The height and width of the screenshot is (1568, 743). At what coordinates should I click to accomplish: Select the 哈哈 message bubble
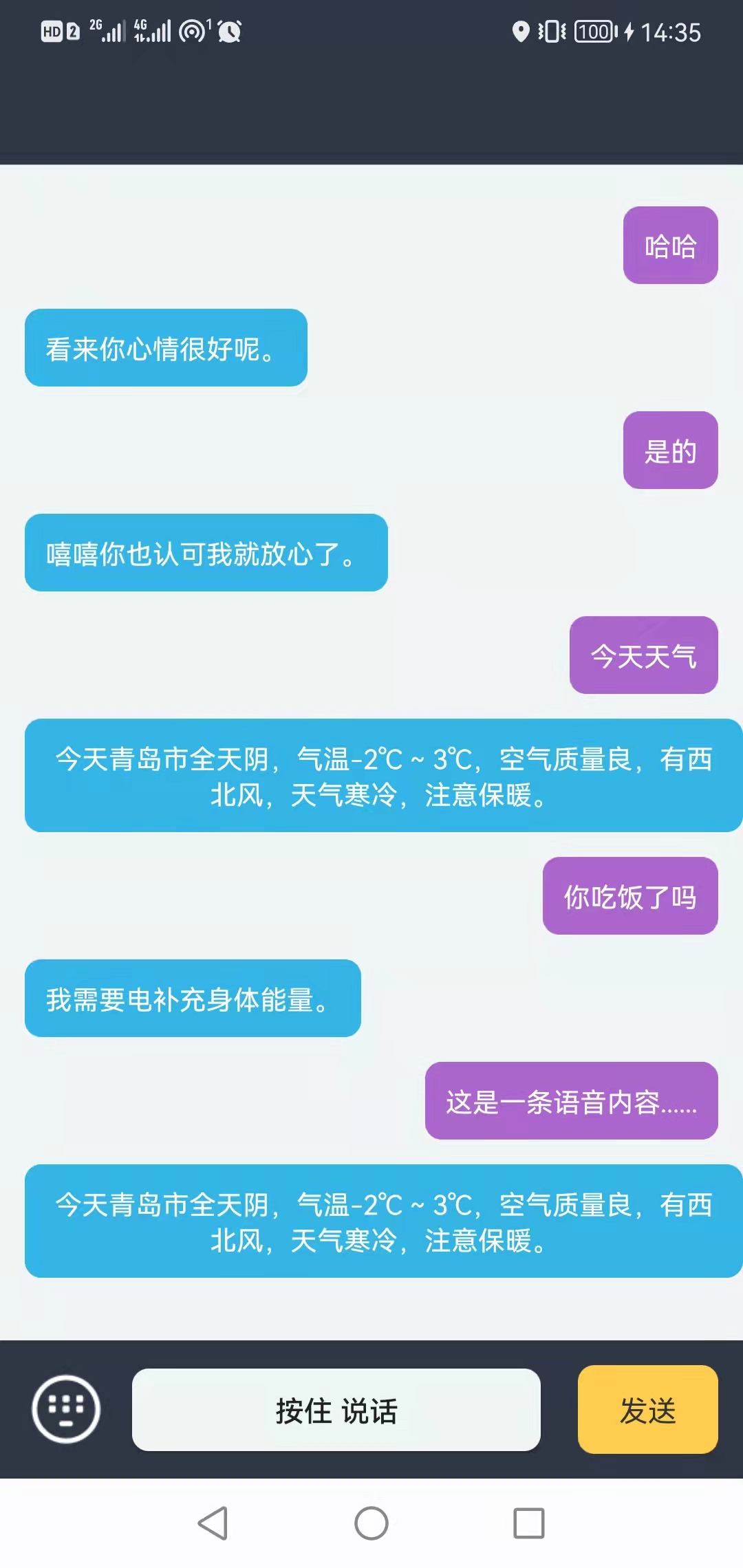(669, 245)
